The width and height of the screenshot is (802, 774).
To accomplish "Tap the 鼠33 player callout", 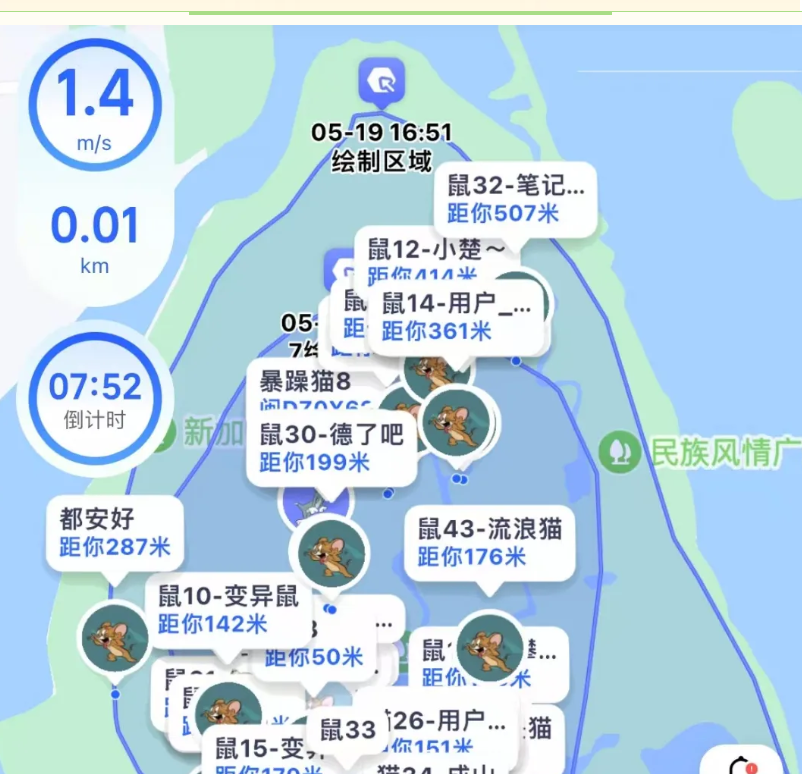I will 348,730.
